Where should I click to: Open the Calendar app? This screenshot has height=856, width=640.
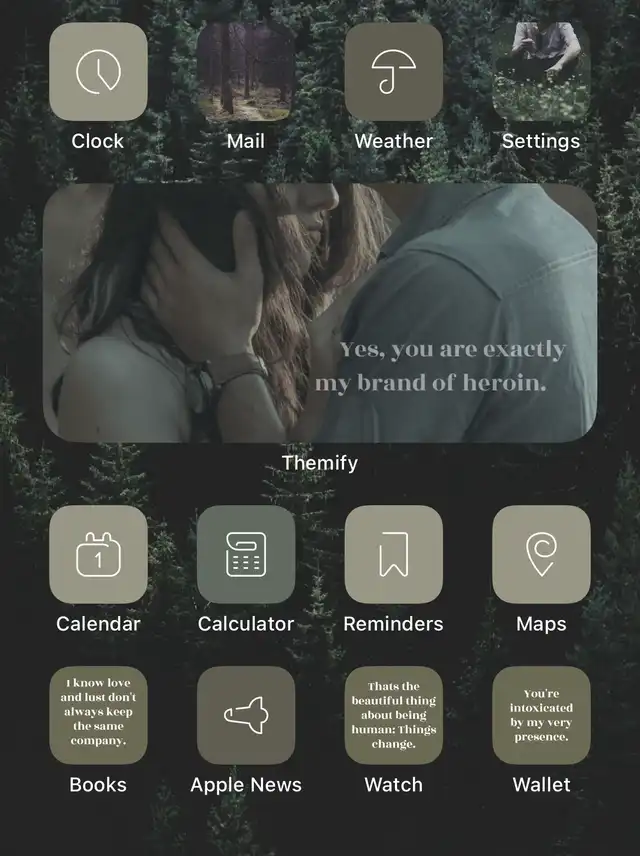(x=98, y=554)
